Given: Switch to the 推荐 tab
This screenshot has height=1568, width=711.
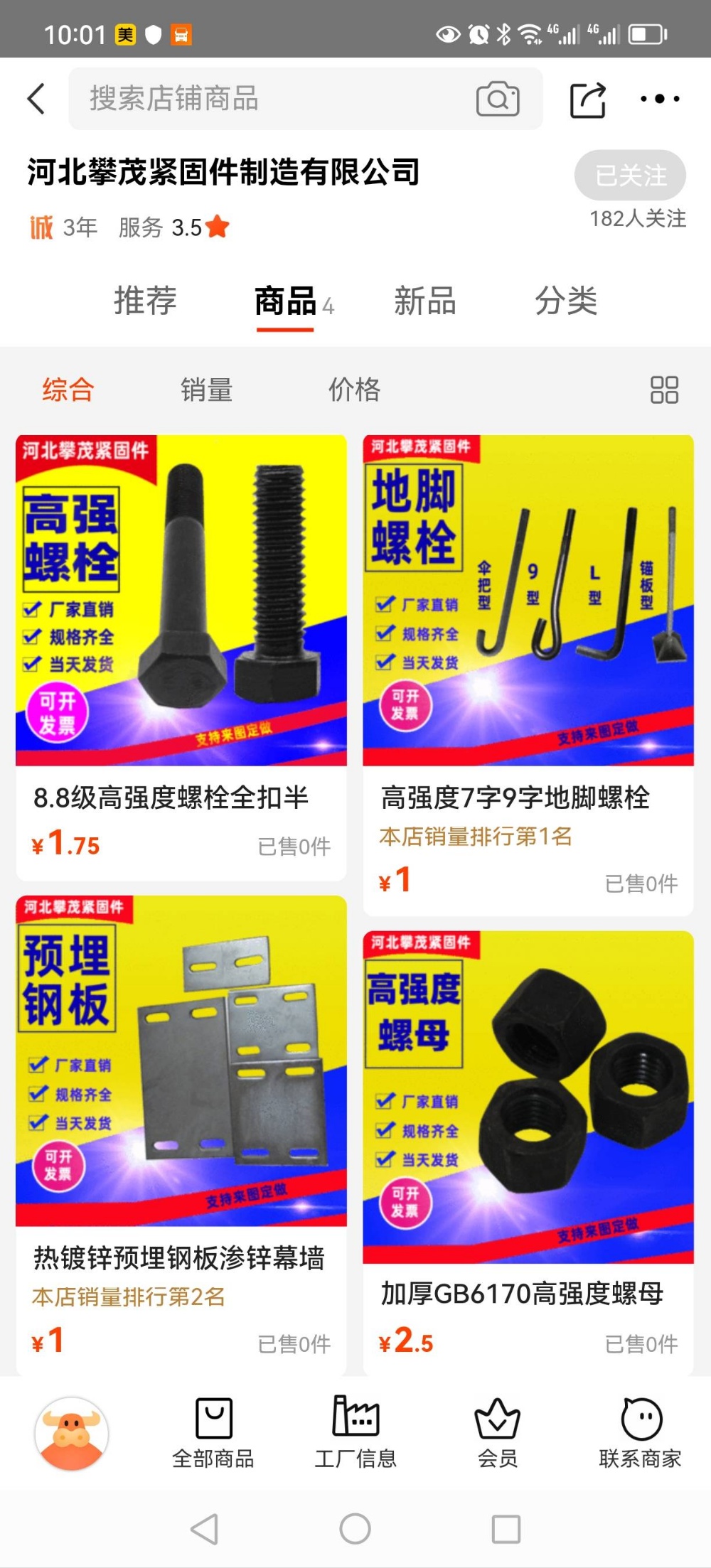Looking at the screenshot, I should [x=145, y=301].
